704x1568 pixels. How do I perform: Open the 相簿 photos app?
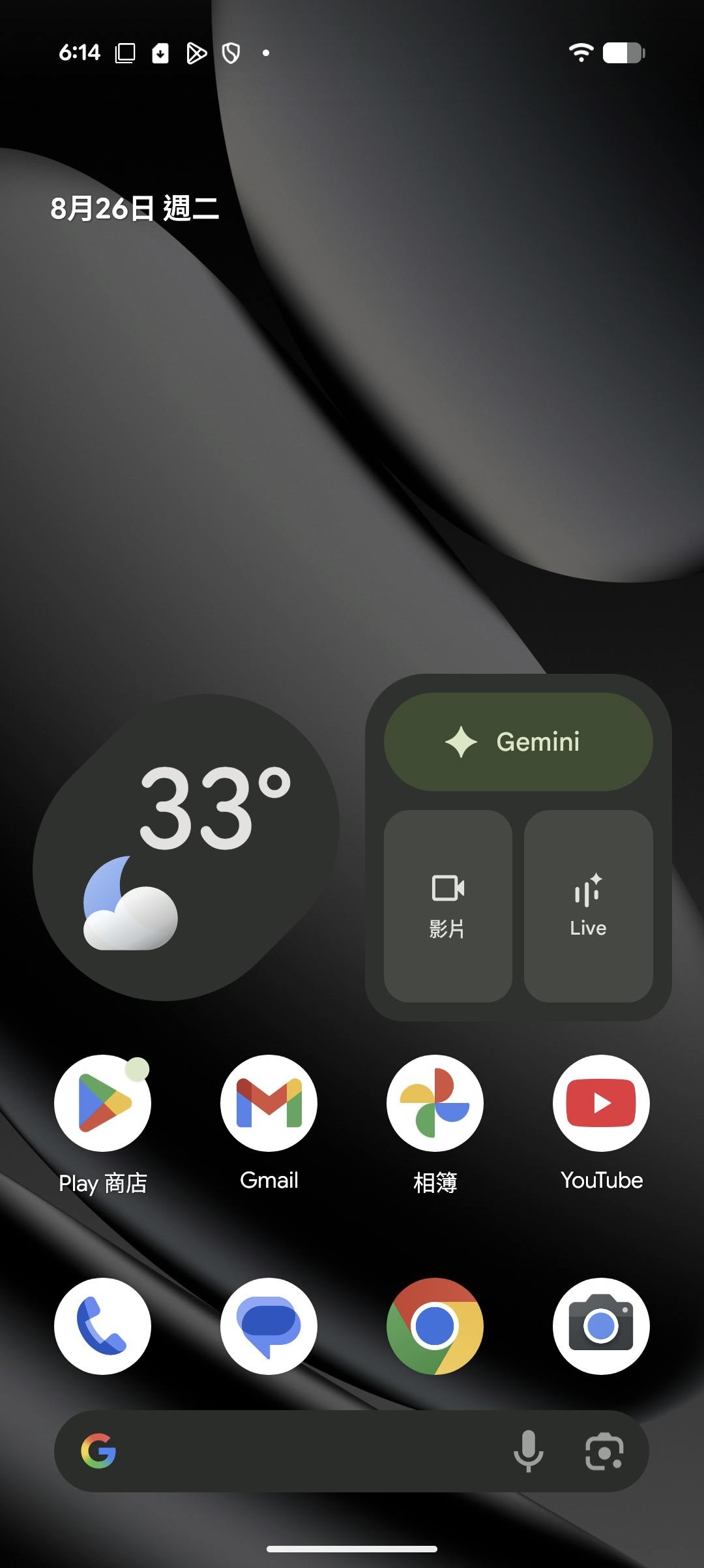pos(435,1103)
